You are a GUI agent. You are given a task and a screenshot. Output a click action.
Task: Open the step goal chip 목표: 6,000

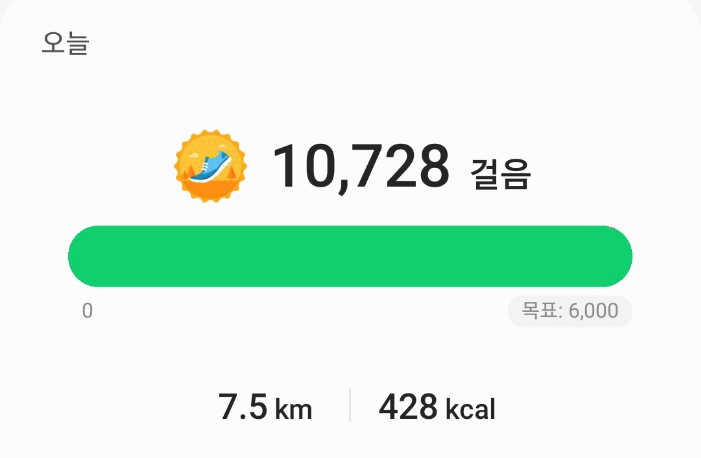[570, 311]
